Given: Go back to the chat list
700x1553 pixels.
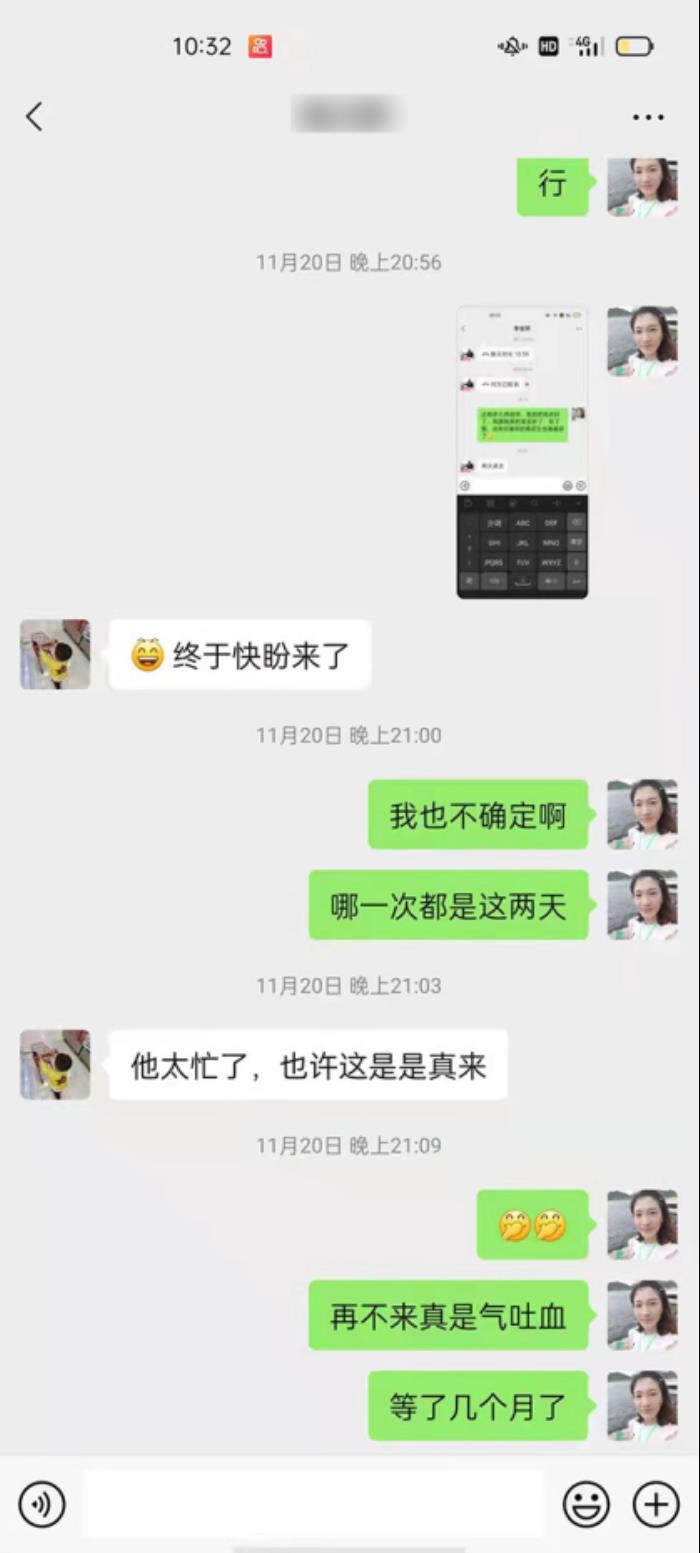Looking at the screenshot, I should (34, 117).
